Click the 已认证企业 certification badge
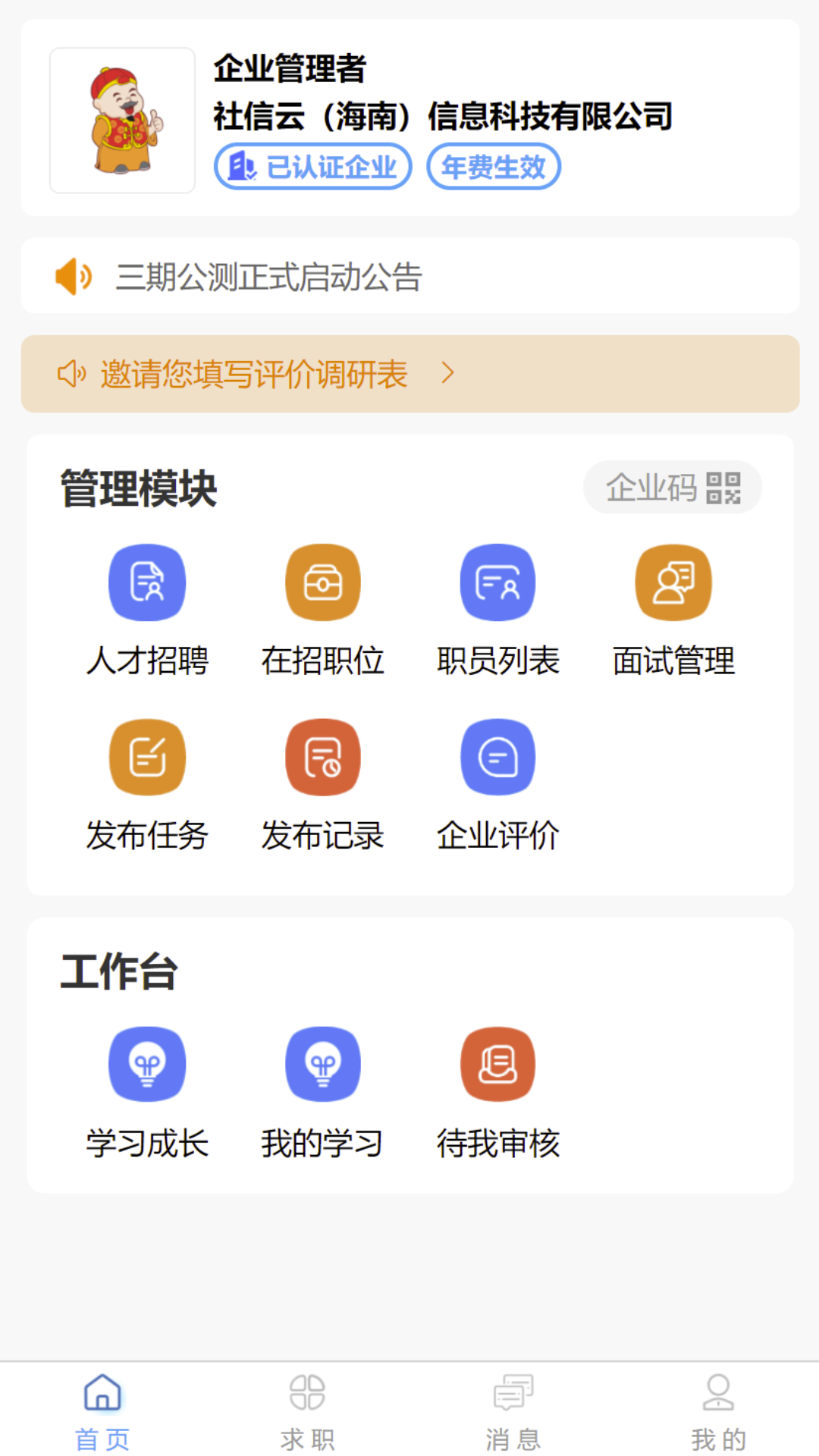Image resolution: width=819 pixels, height=1456 pixels. pos(312,167)
